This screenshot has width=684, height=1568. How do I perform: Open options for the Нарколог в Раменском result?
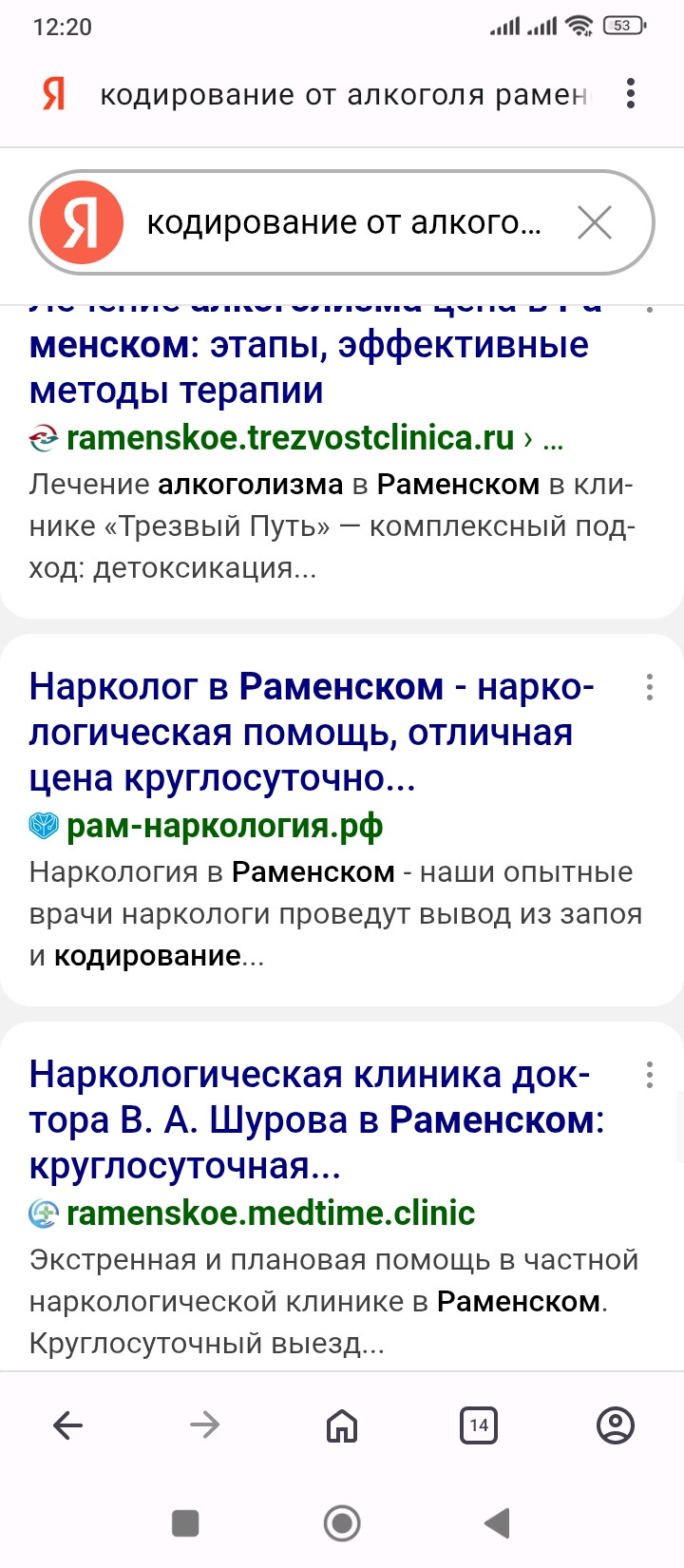(650, 687)
